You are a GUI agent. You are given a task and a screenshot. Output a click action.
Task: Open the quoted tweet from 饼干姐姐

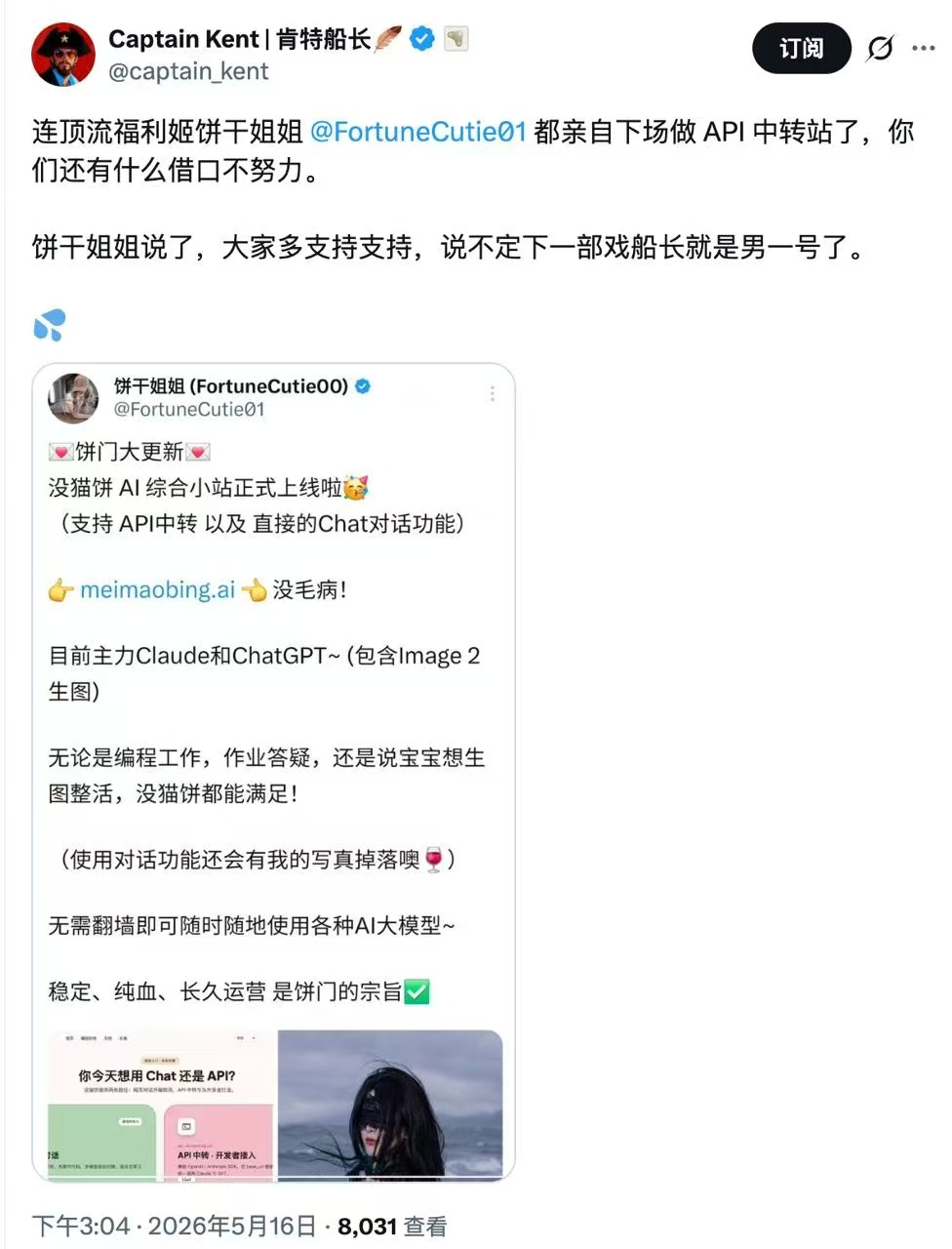coord(273,772)
